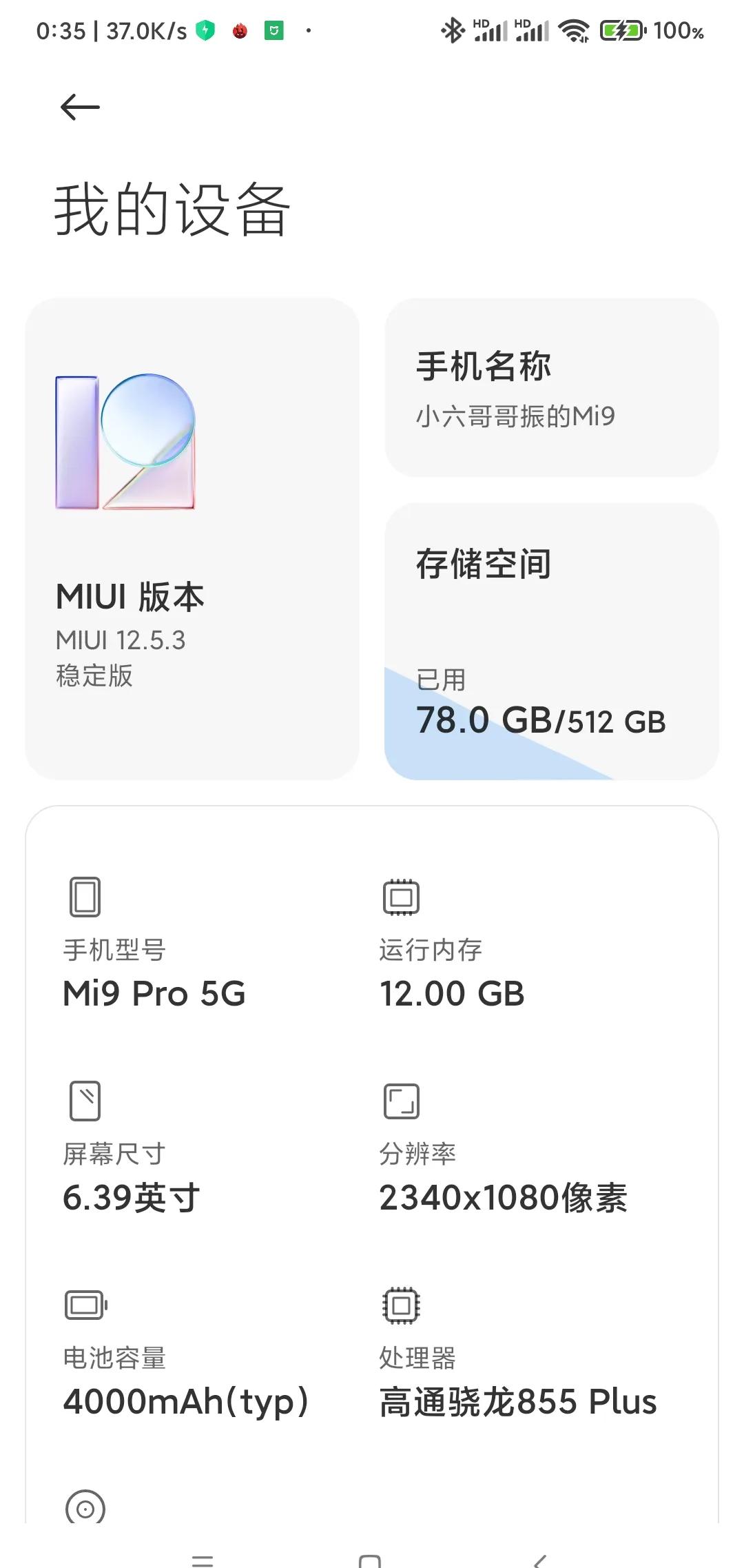Open the device specs card showing 手机型号
This screenshot has height=1568, width=744.
tap(372, 1165)
